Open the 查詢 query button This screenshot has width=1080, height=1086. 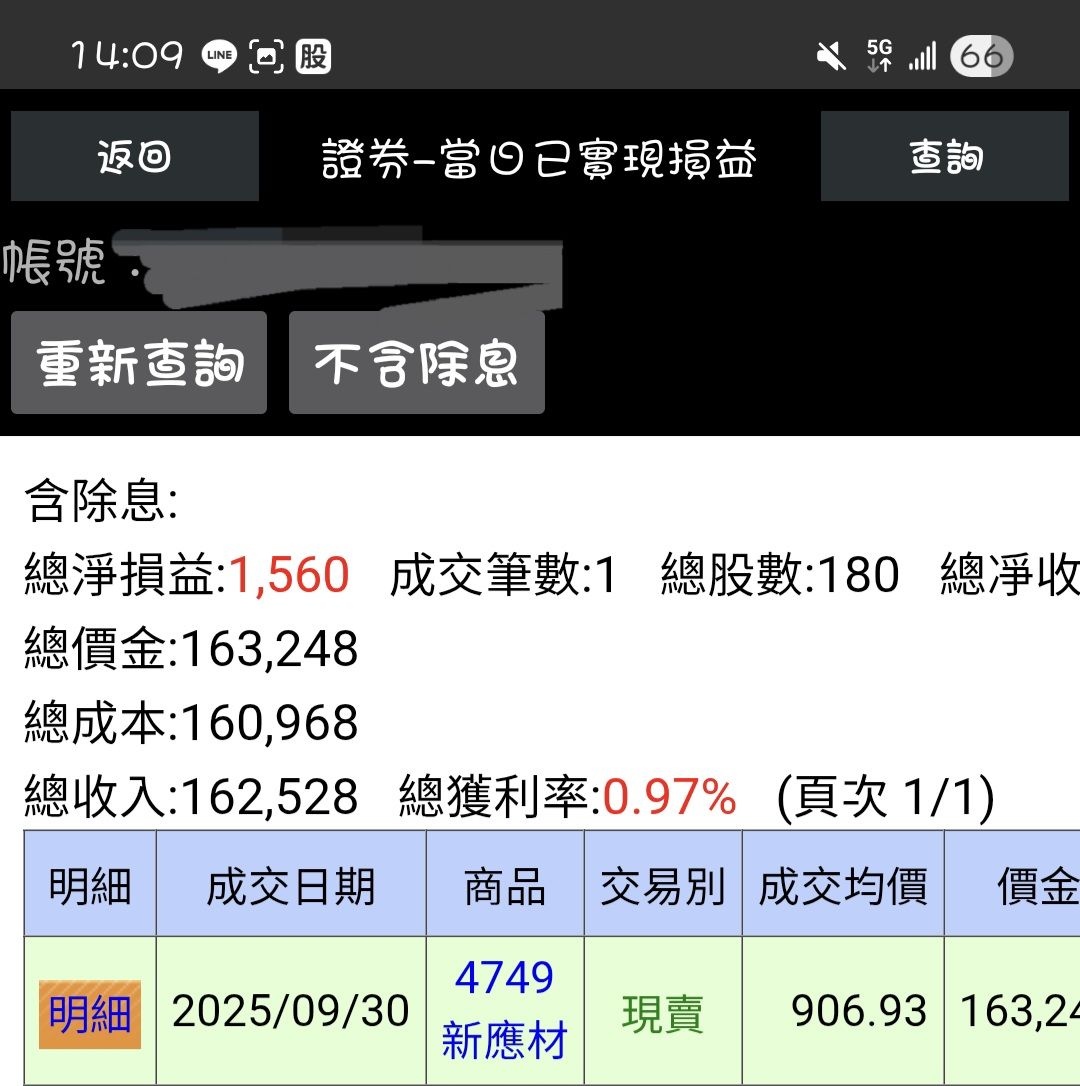click(944, 156)
